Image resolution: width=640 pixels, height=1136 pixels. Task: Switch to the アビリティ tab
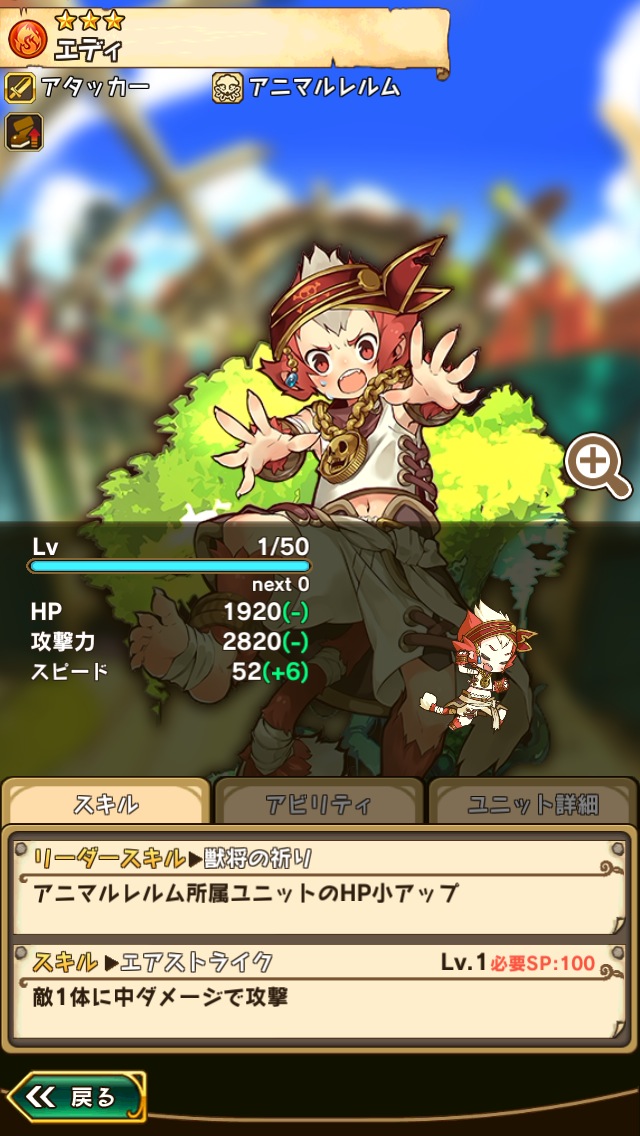coord(318,804)
